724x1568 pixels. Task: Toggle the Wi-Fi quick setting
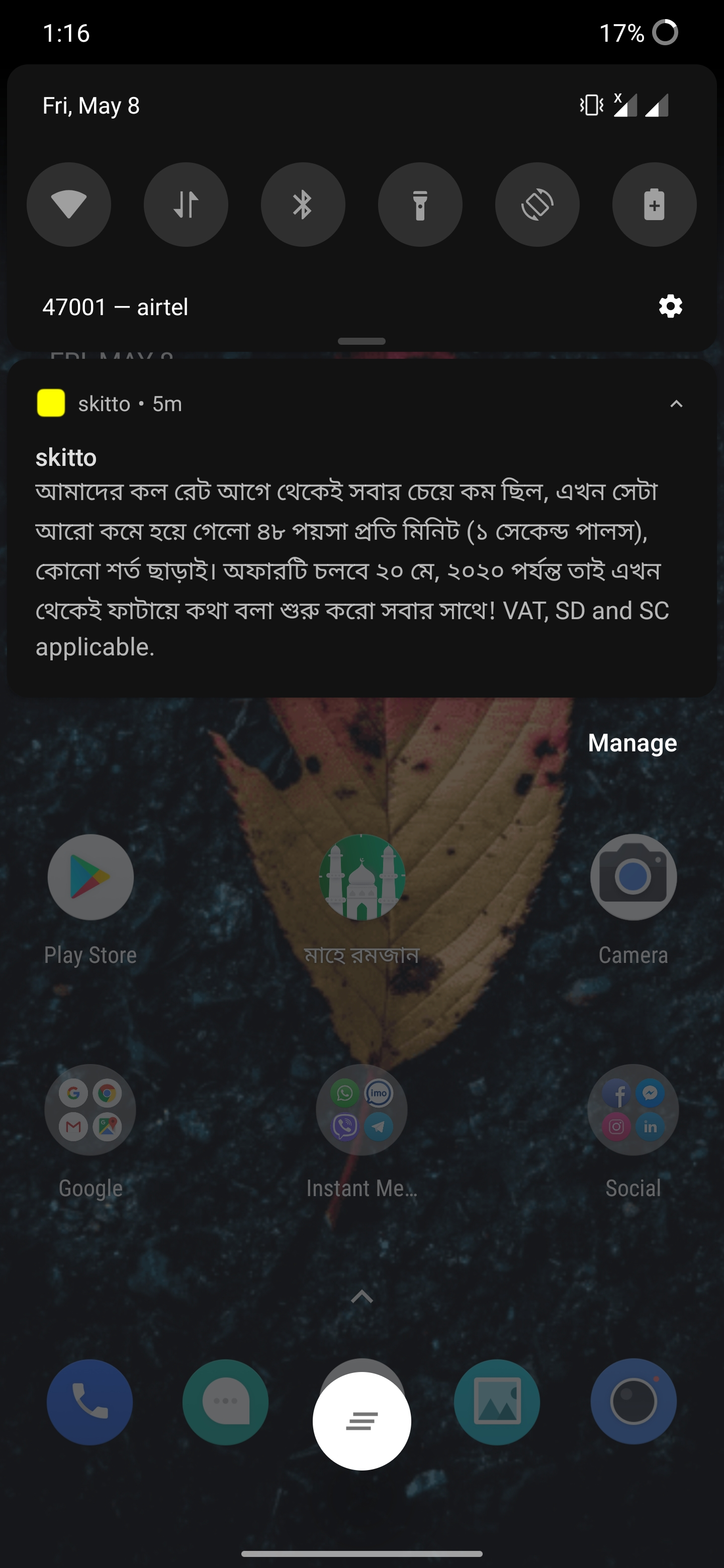point(69,205)
